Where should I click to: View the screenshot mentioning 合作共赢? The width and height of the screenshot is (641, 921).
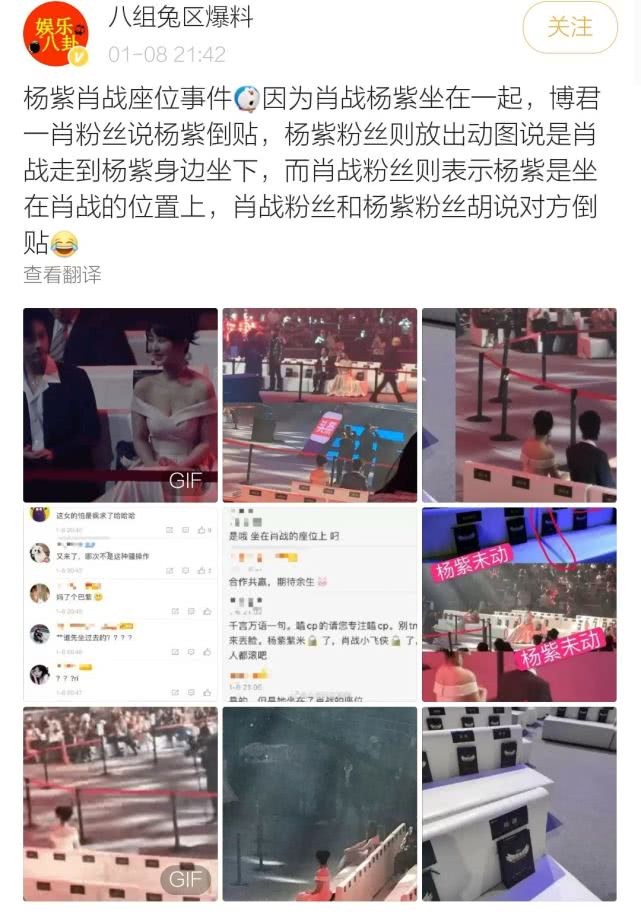pos(320,604)
